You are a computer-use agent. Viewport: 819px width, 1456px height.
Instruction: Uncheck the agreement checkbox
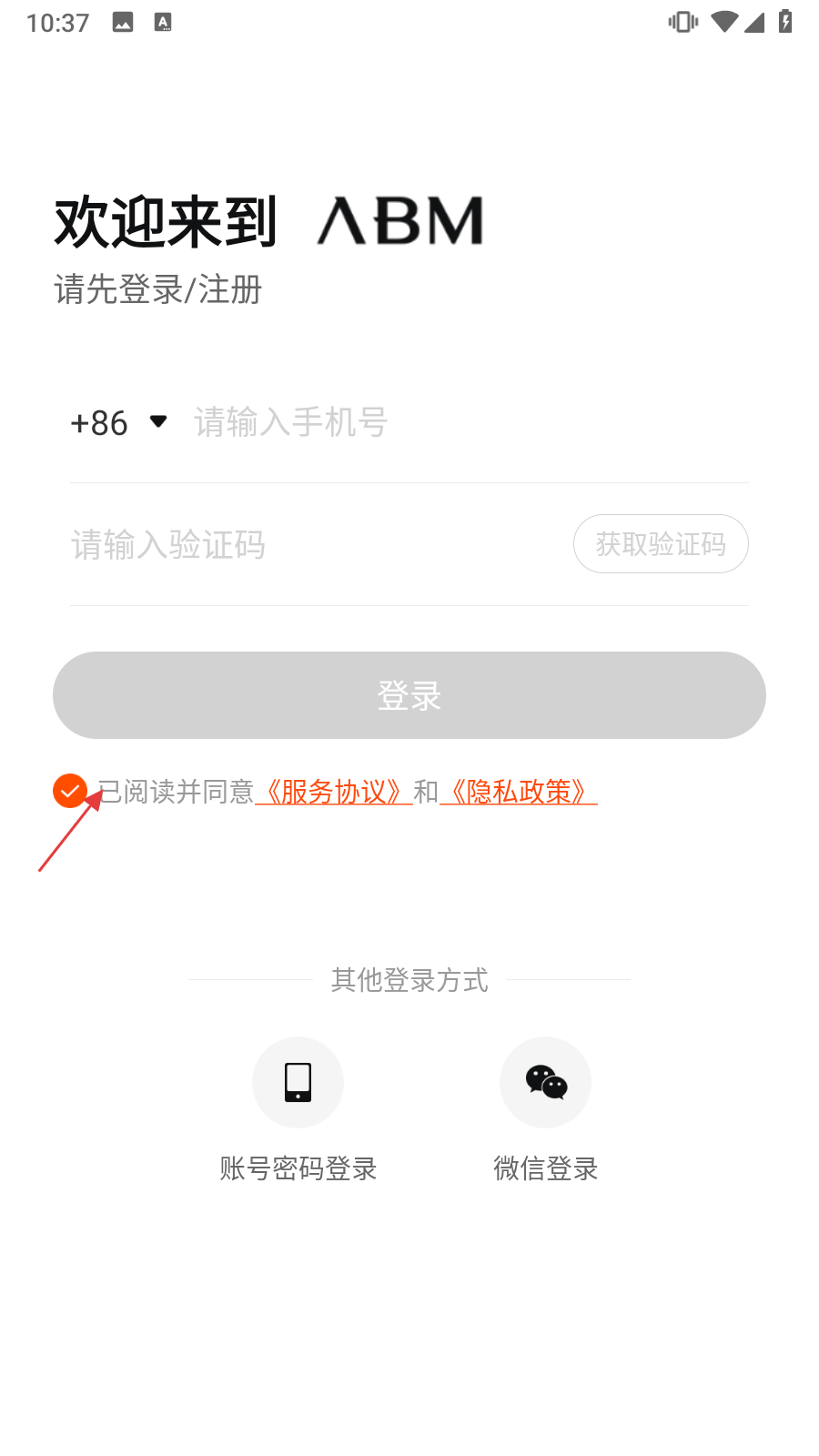tap(70, 791)
